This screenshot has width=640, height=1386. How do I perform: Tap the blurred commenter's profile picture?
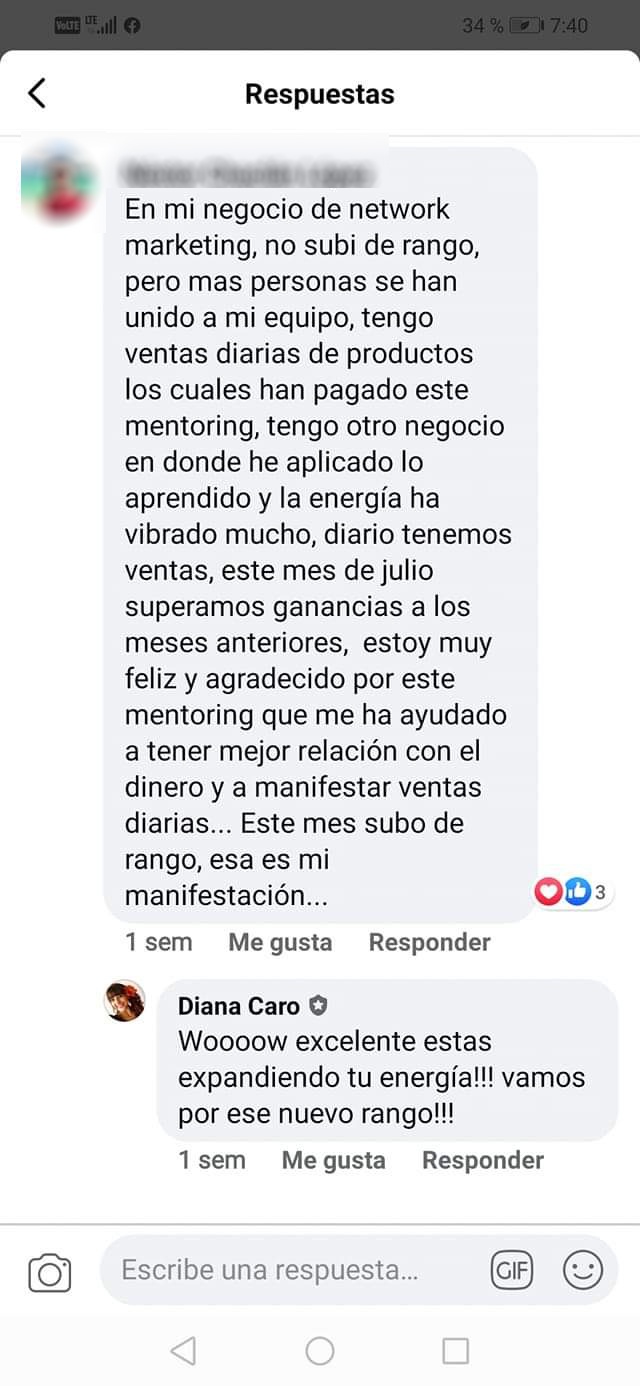[x=59, y=184]
